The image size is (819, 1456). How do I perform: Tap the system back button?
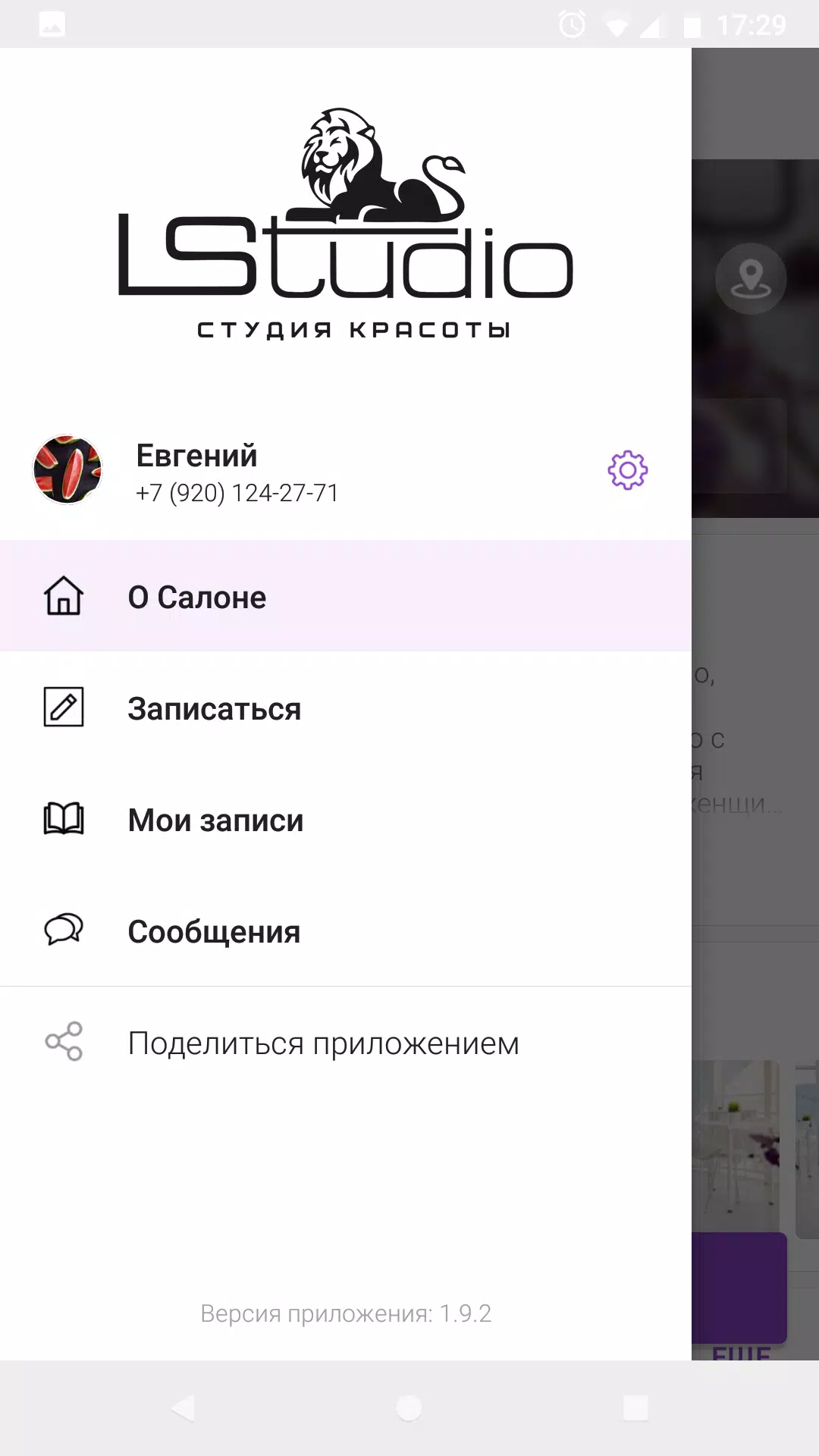(183, 1408)
